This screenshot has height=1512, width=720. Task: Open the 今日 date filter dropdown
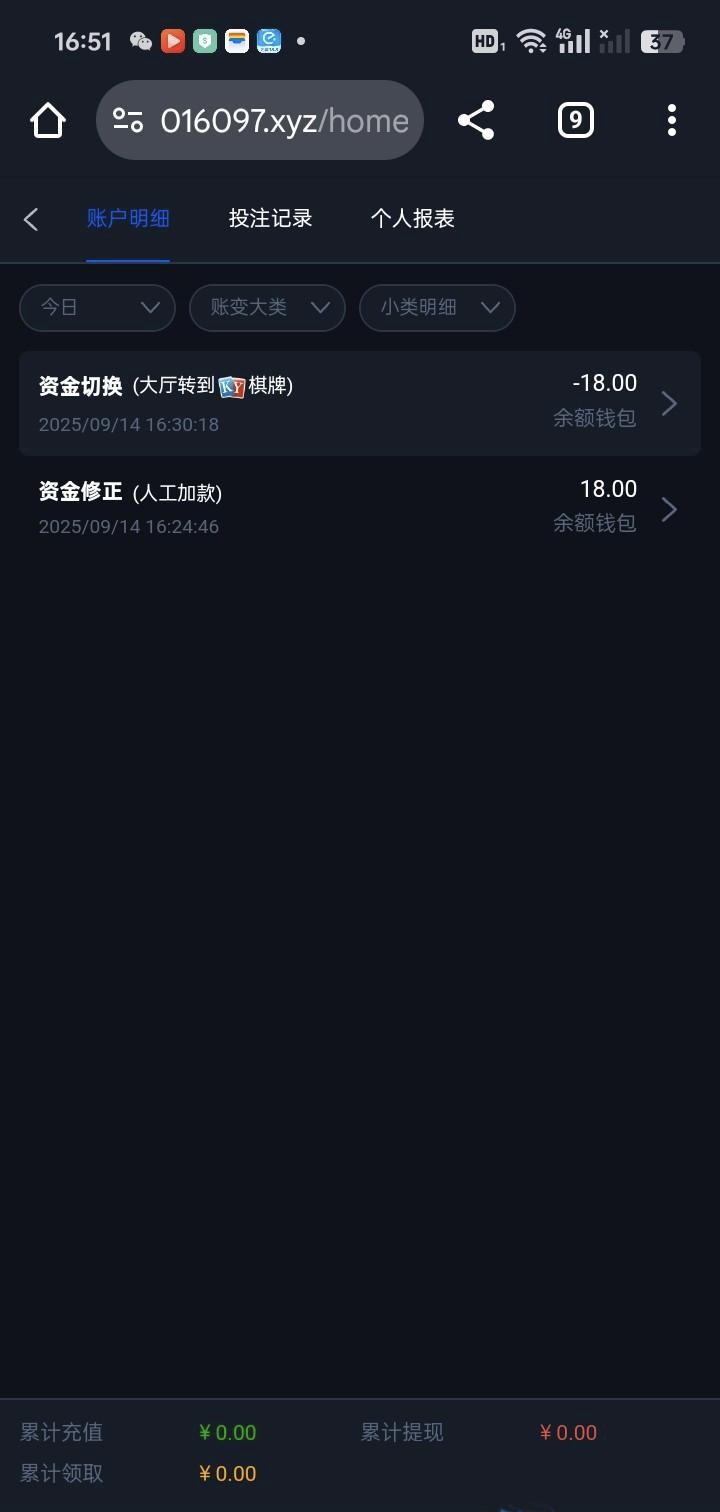(96, 308)
